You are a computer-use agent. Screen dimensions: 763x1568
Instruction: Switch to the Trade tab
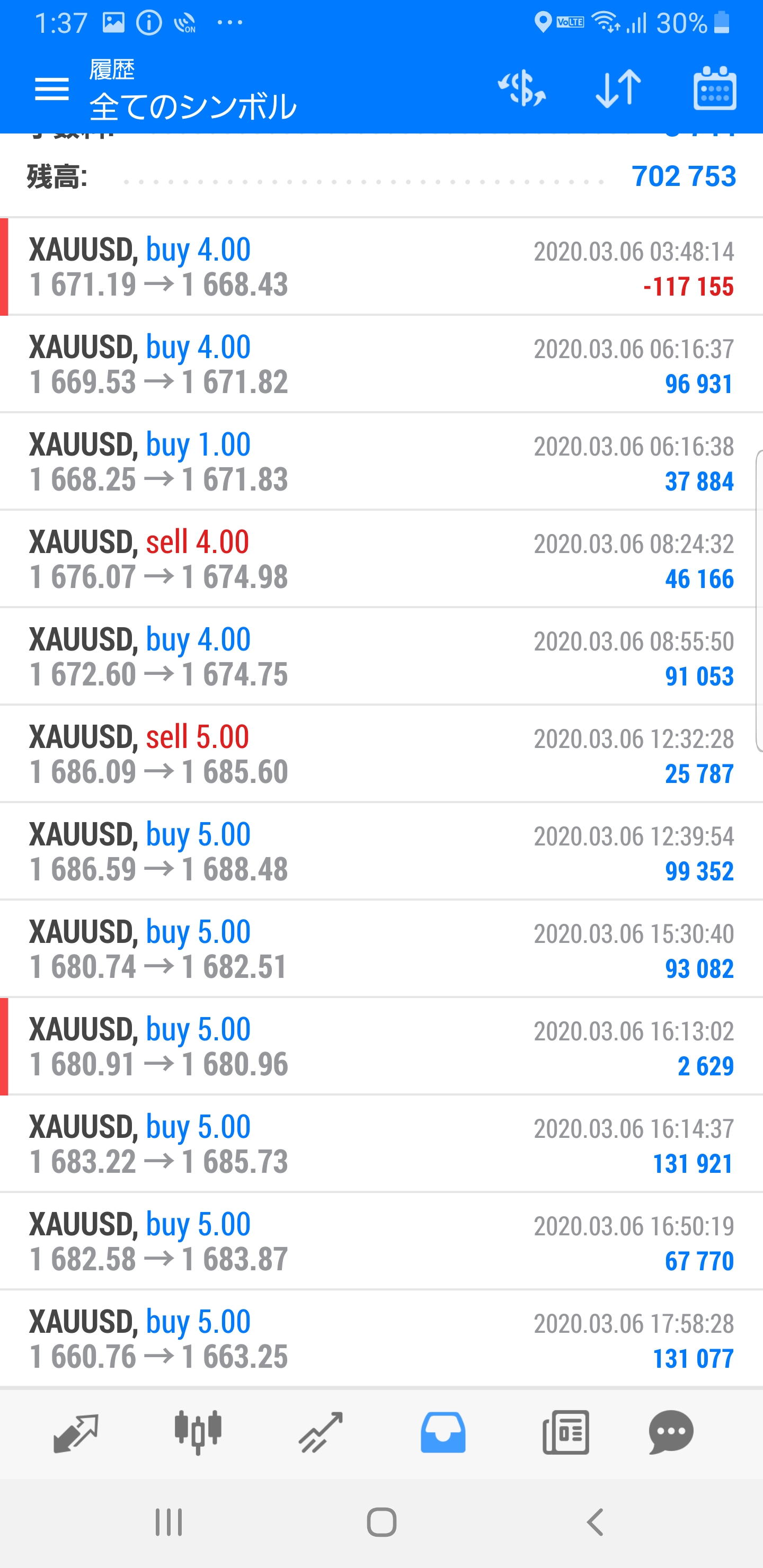tap(321, 1432)
